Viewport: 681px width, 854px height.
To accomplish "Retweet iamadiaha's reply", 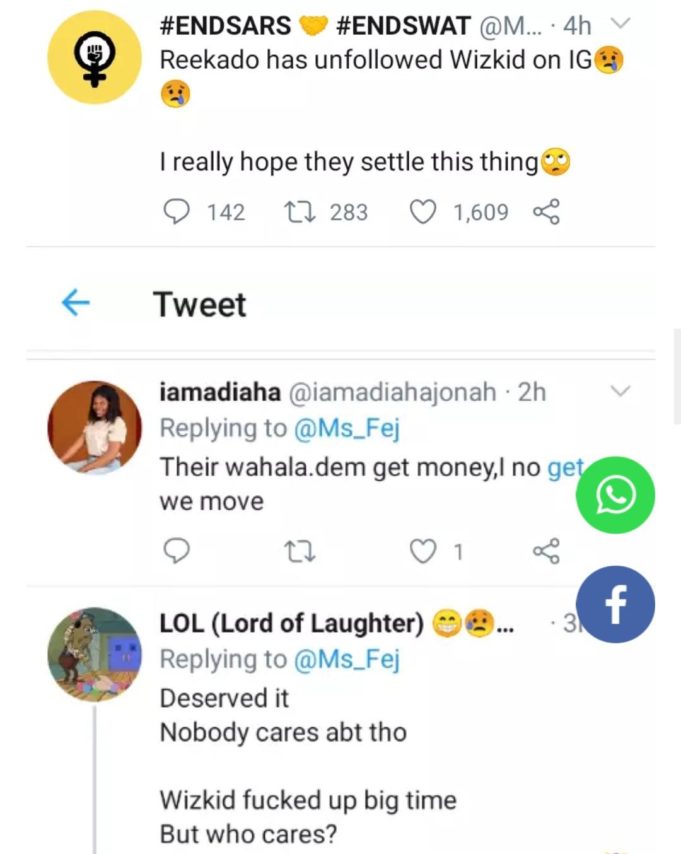I will click(x=297, y=551).
